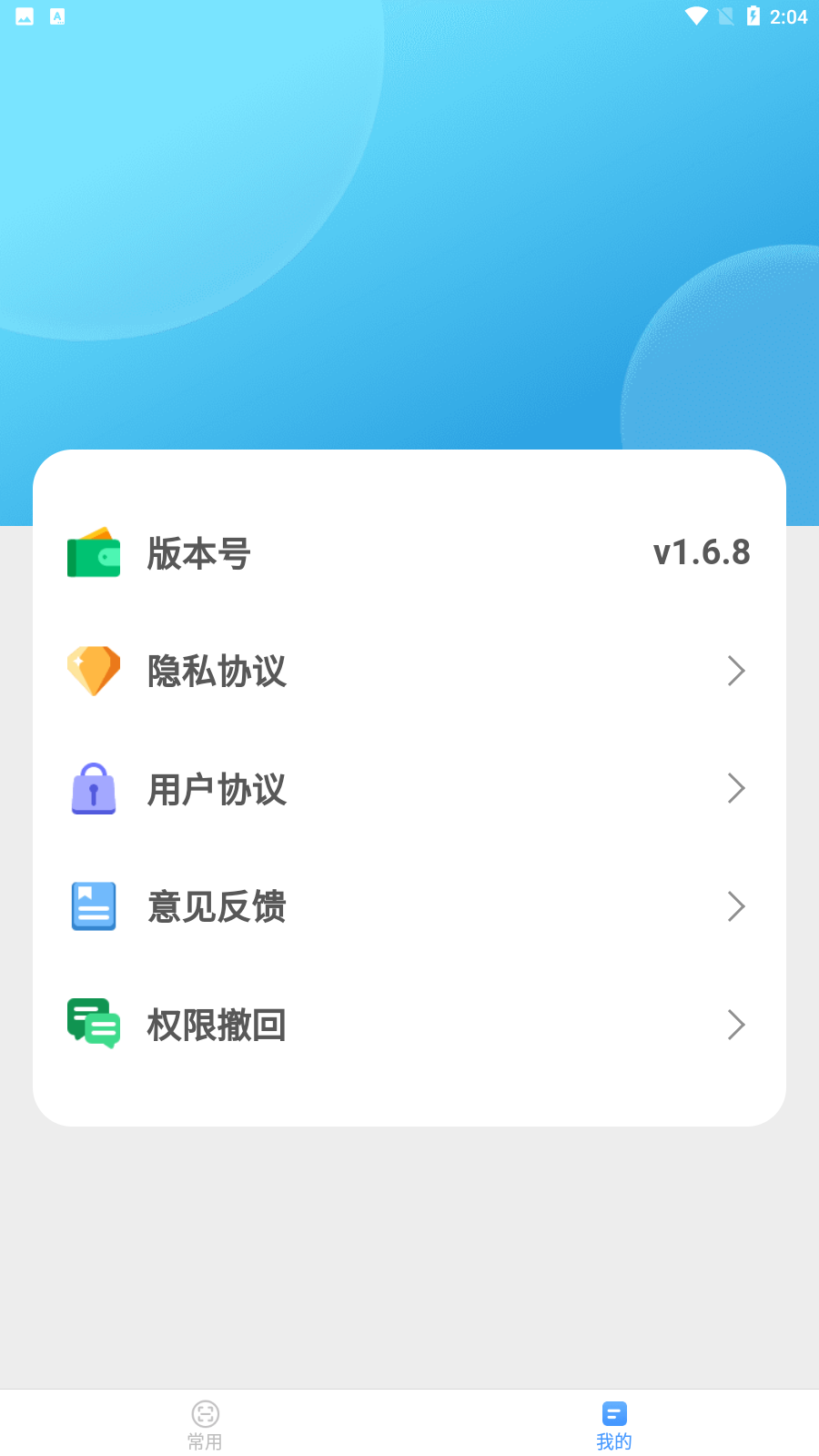Open 意见反馈 feedback page
This screenshot has height=1456, width=819.
point(409,906)
